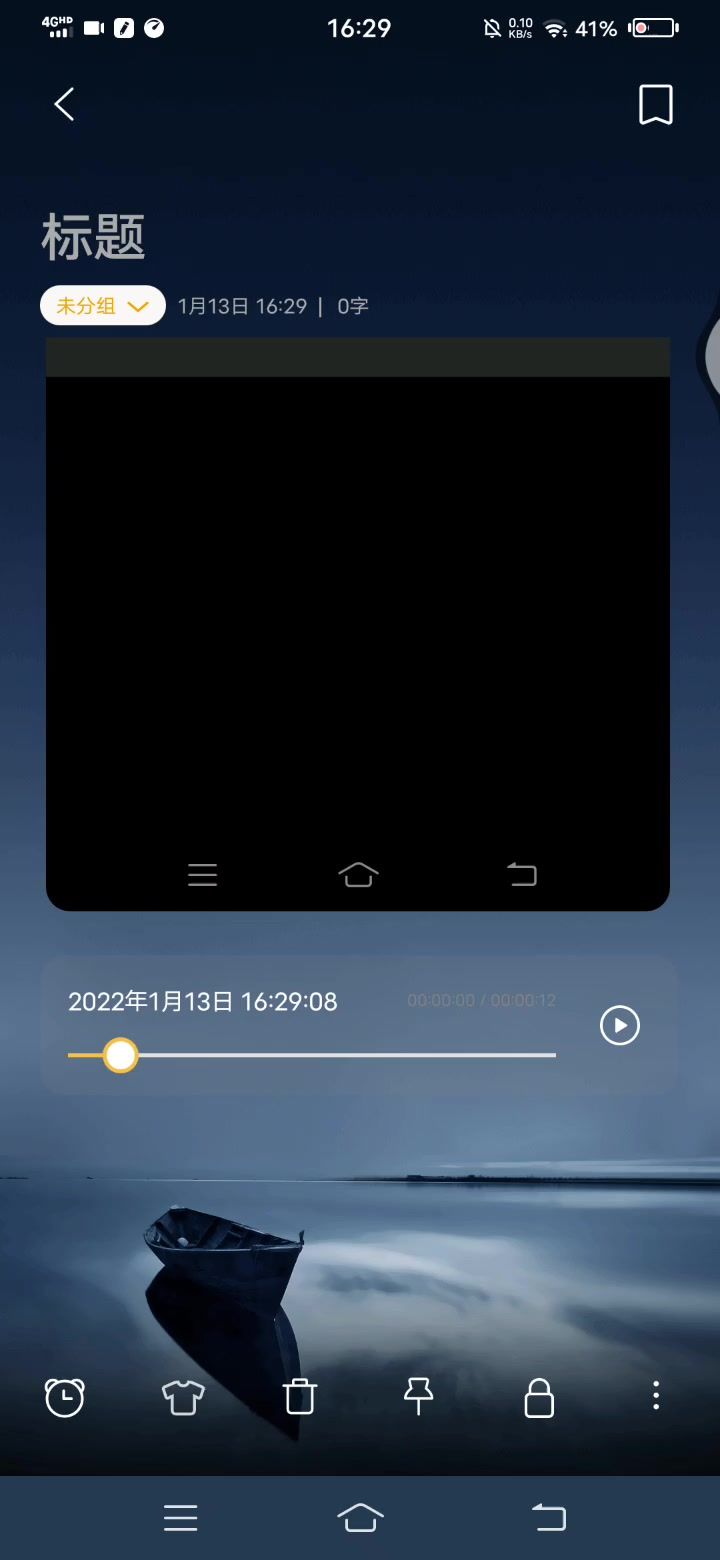Screen dimensions: 720x1560
Task: Expand the 未分组 group dropdown
Action: point(103,306)
